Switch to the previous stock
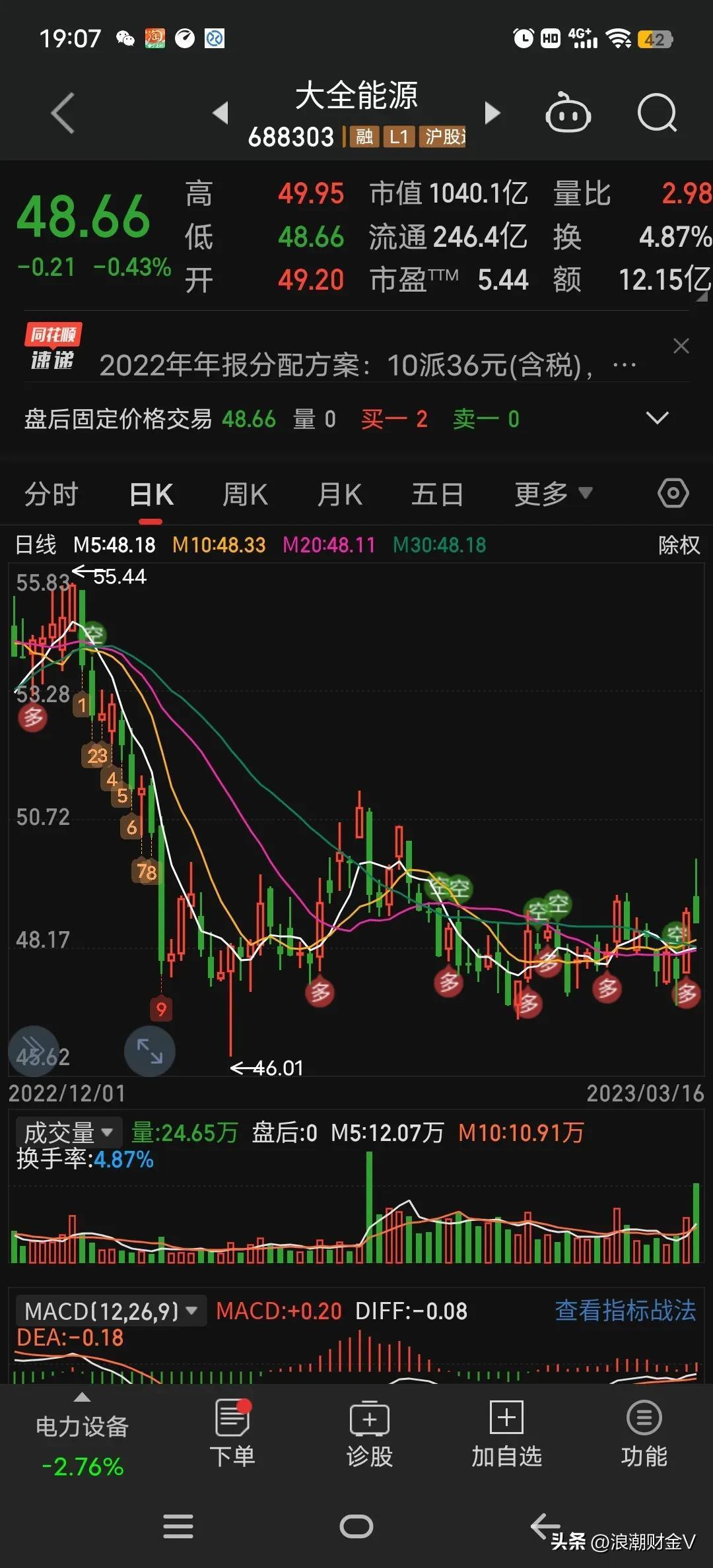Viewport: 713px width, 1568px height. point(221,113)
